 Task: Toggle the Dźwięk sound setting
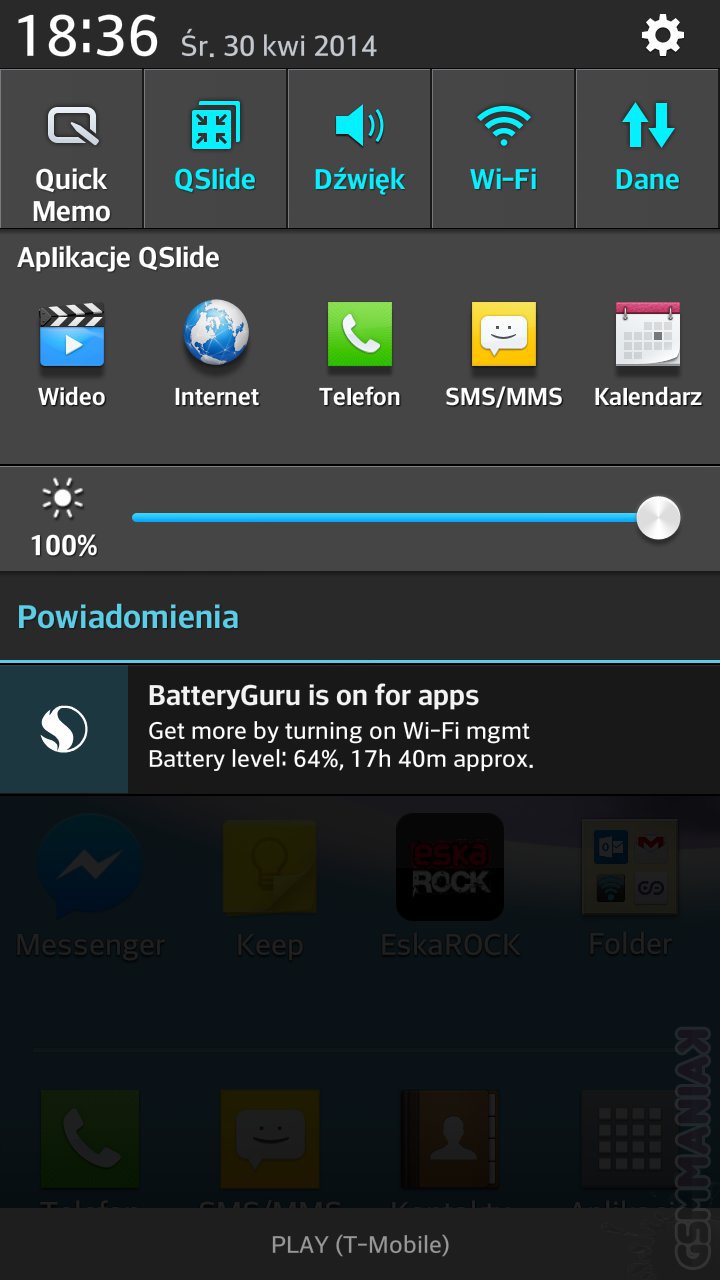(359, 150)
